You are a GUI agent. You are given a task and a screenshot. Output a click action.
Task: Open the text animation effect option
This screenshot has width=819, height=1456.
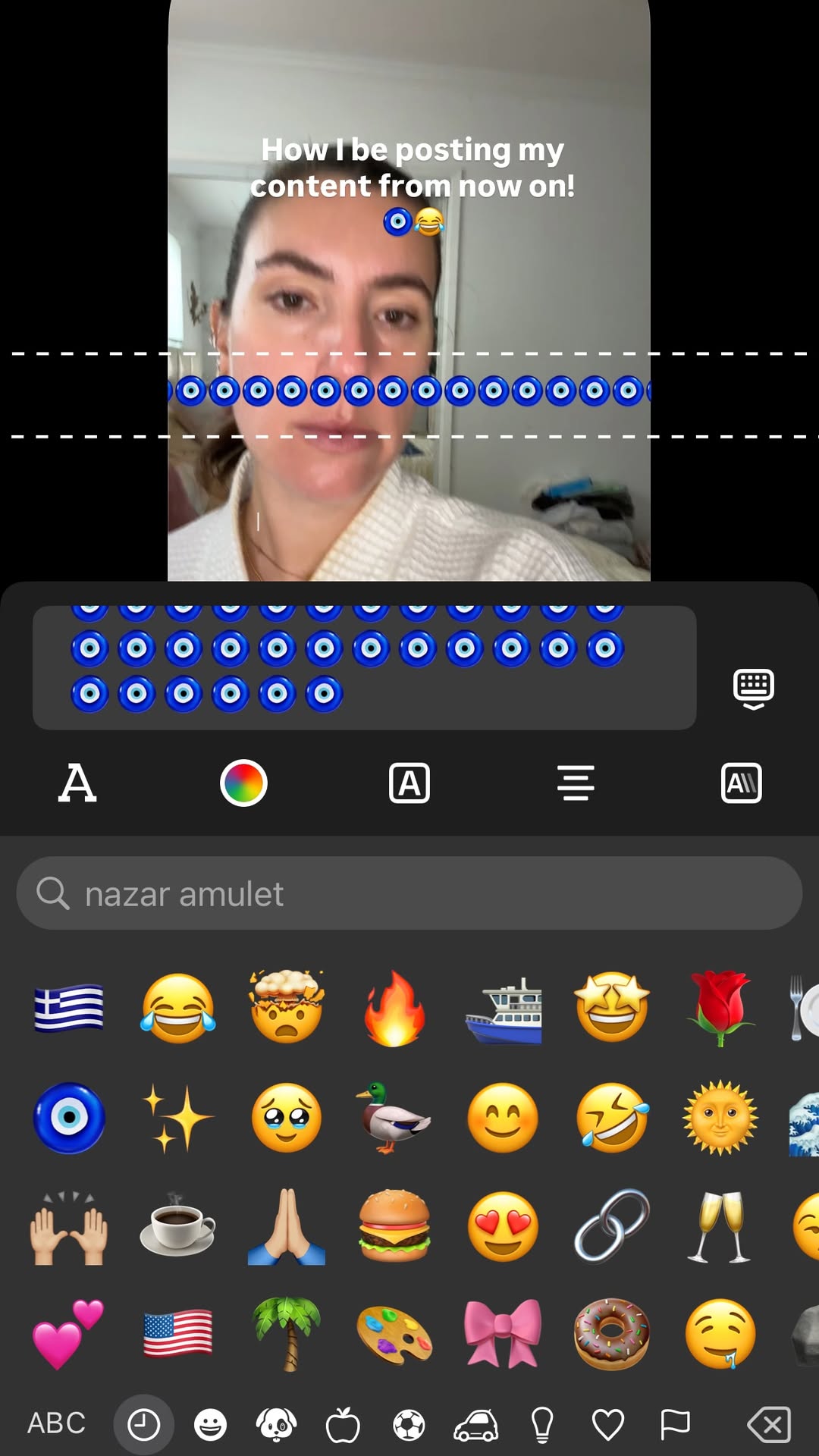tap(742, 783)
